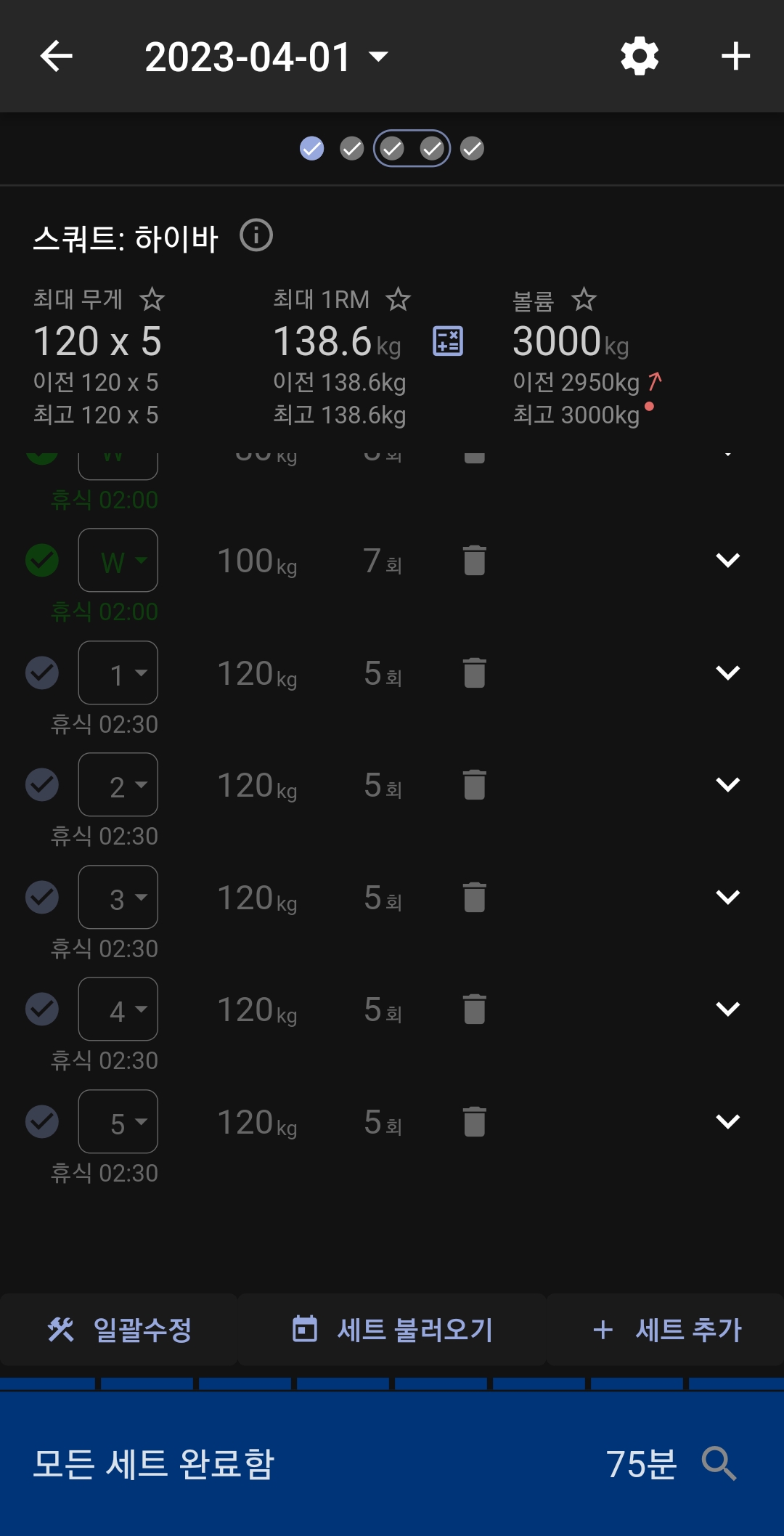784x1536 pixels.
Task: Open the search magnifier in bottom bar
Action: coord(719,1463)
